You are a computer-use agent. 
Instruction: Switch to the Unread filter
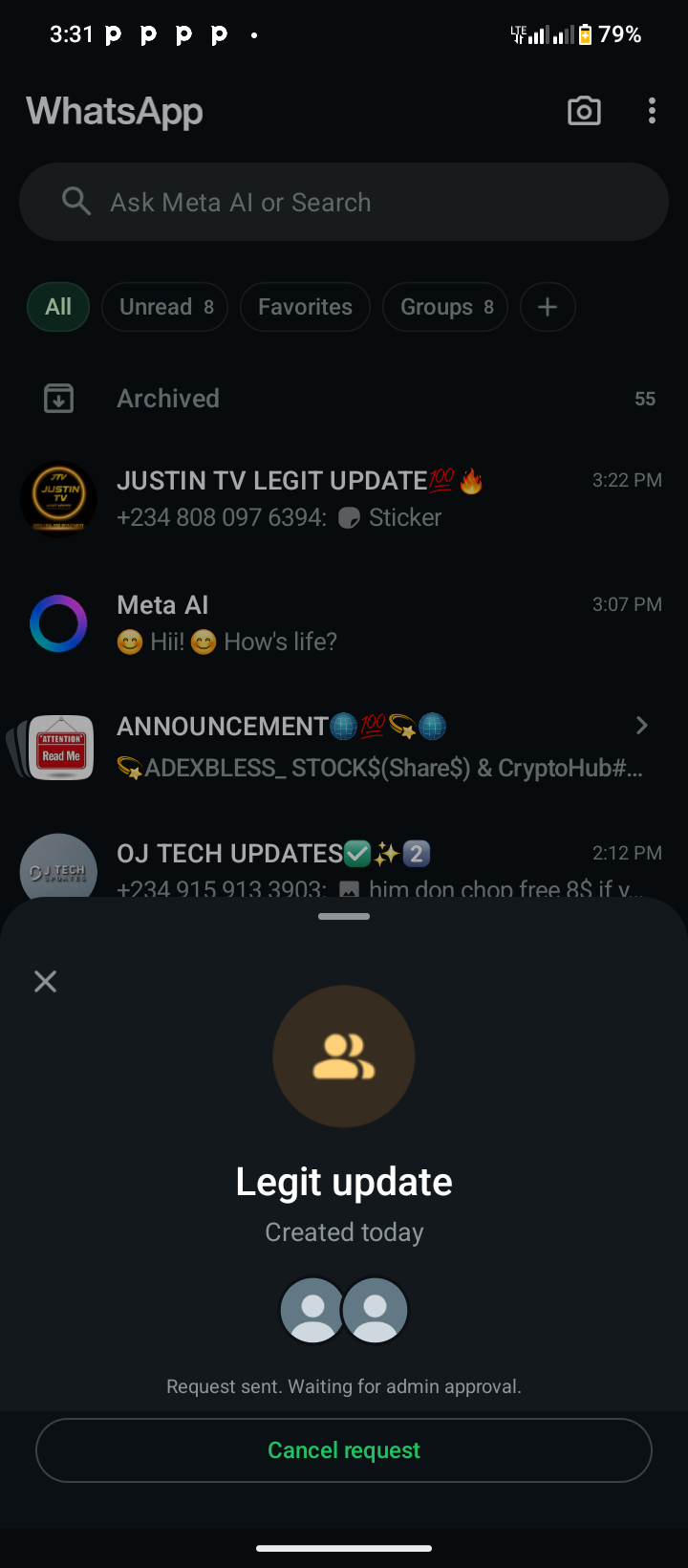(164, 307)
